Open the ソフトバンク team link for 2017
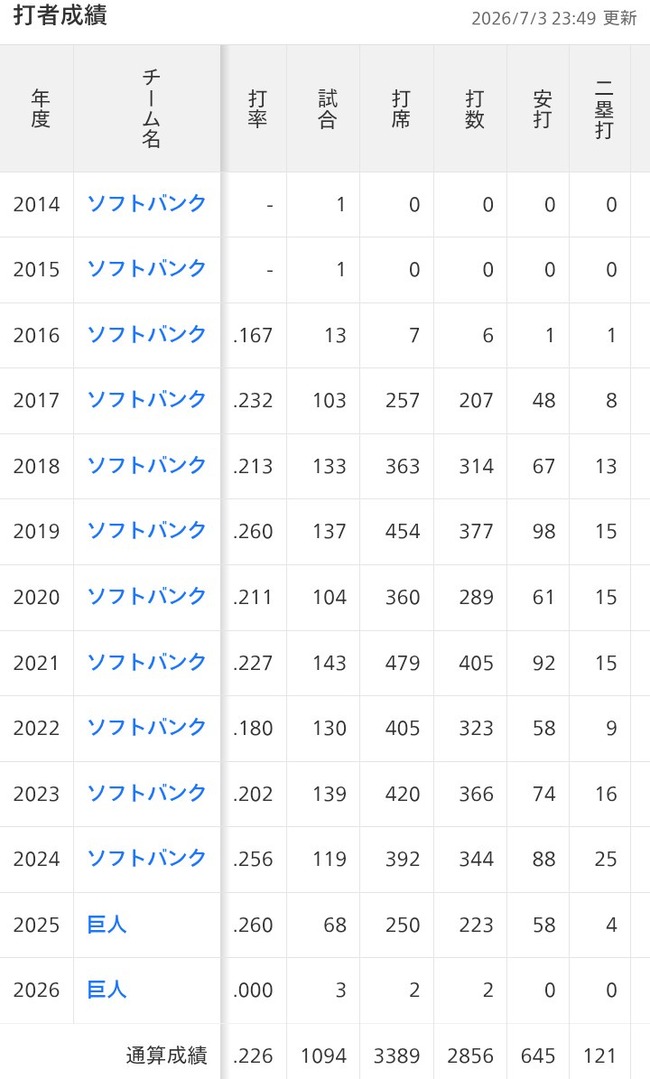The width and height of the screenshot is (650, 1079). 147,400
